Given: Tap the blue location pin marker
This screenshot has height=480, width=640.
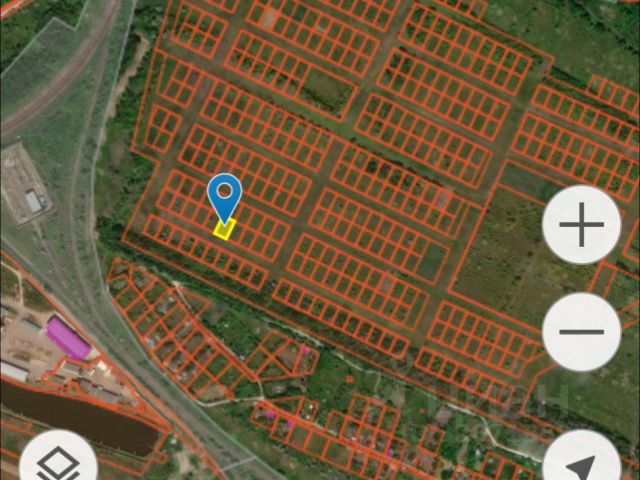Looking at the screenshot, I should 225,196.
